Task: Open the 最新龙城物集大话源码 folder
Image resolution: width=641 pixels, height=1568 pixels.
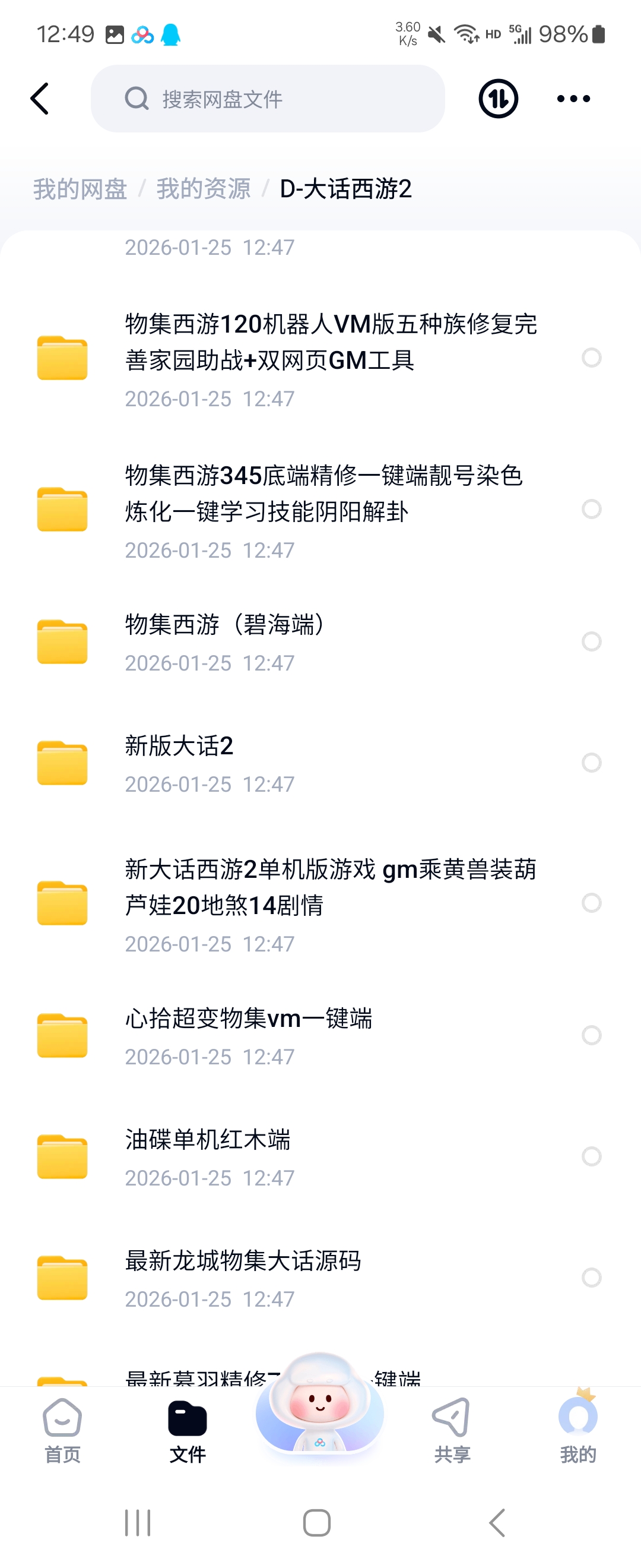Action: point(243,1262)
